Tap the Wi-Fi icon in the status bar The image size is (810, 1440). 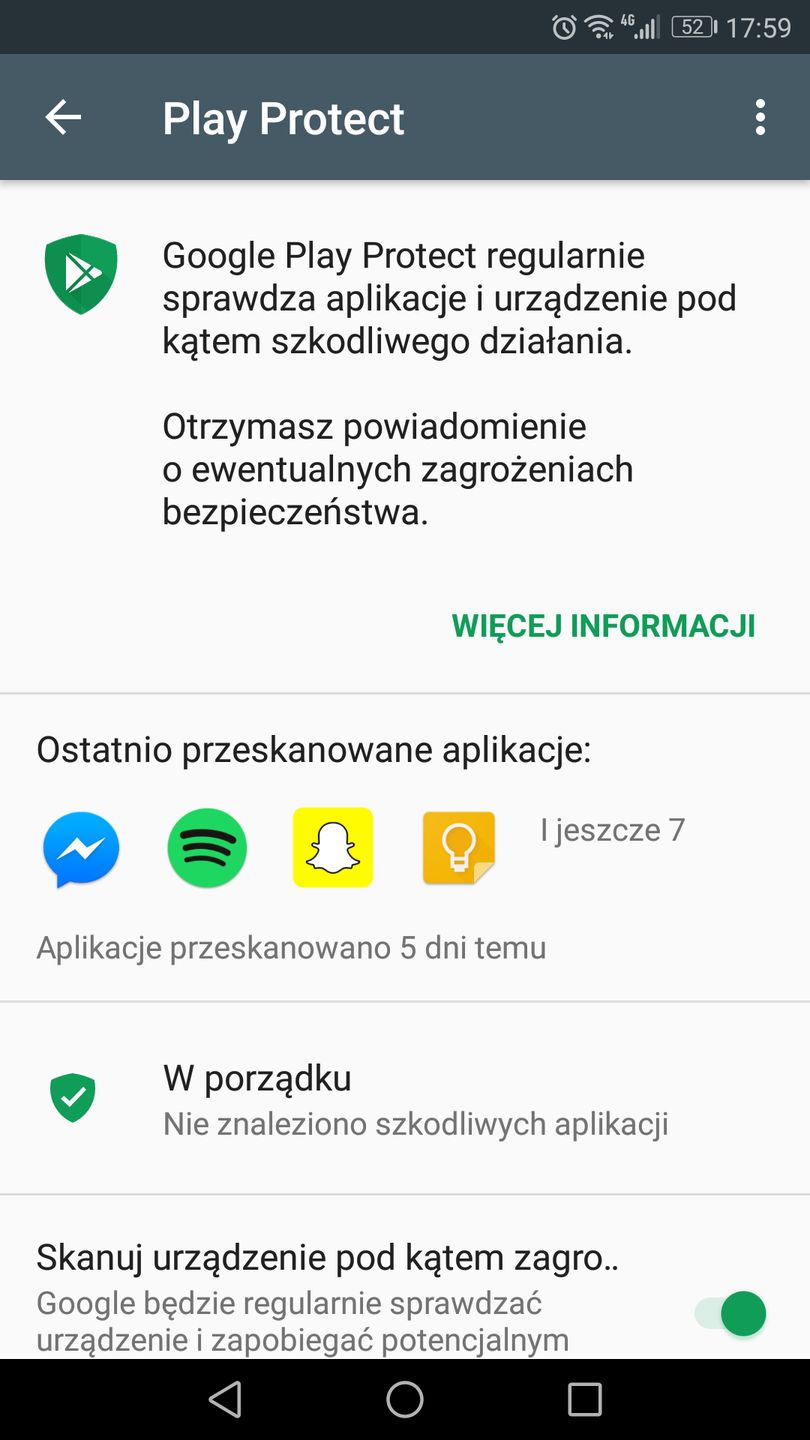pyautogui.click(x=601, y=27)
